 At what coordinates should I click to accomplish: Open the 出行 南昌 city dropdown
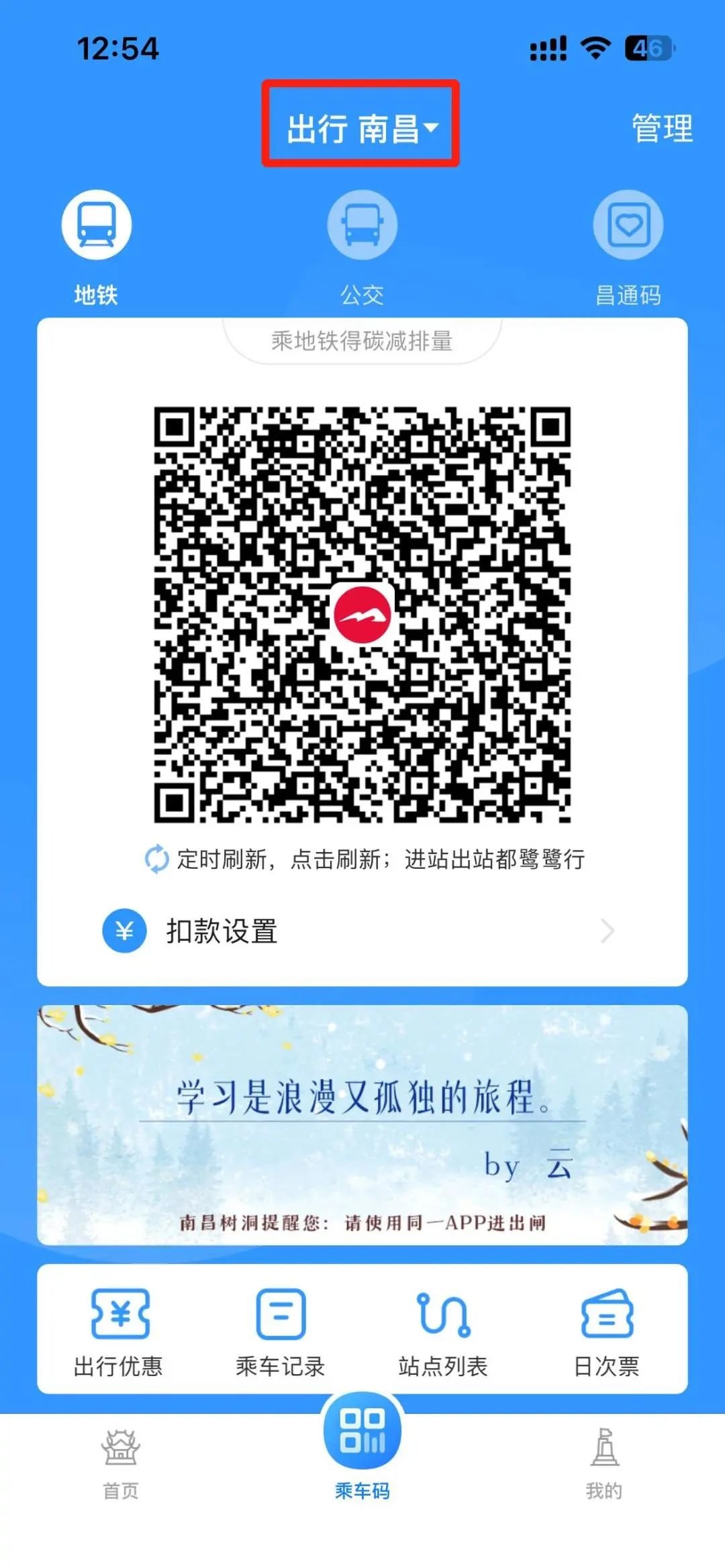[x=362, y=127]
